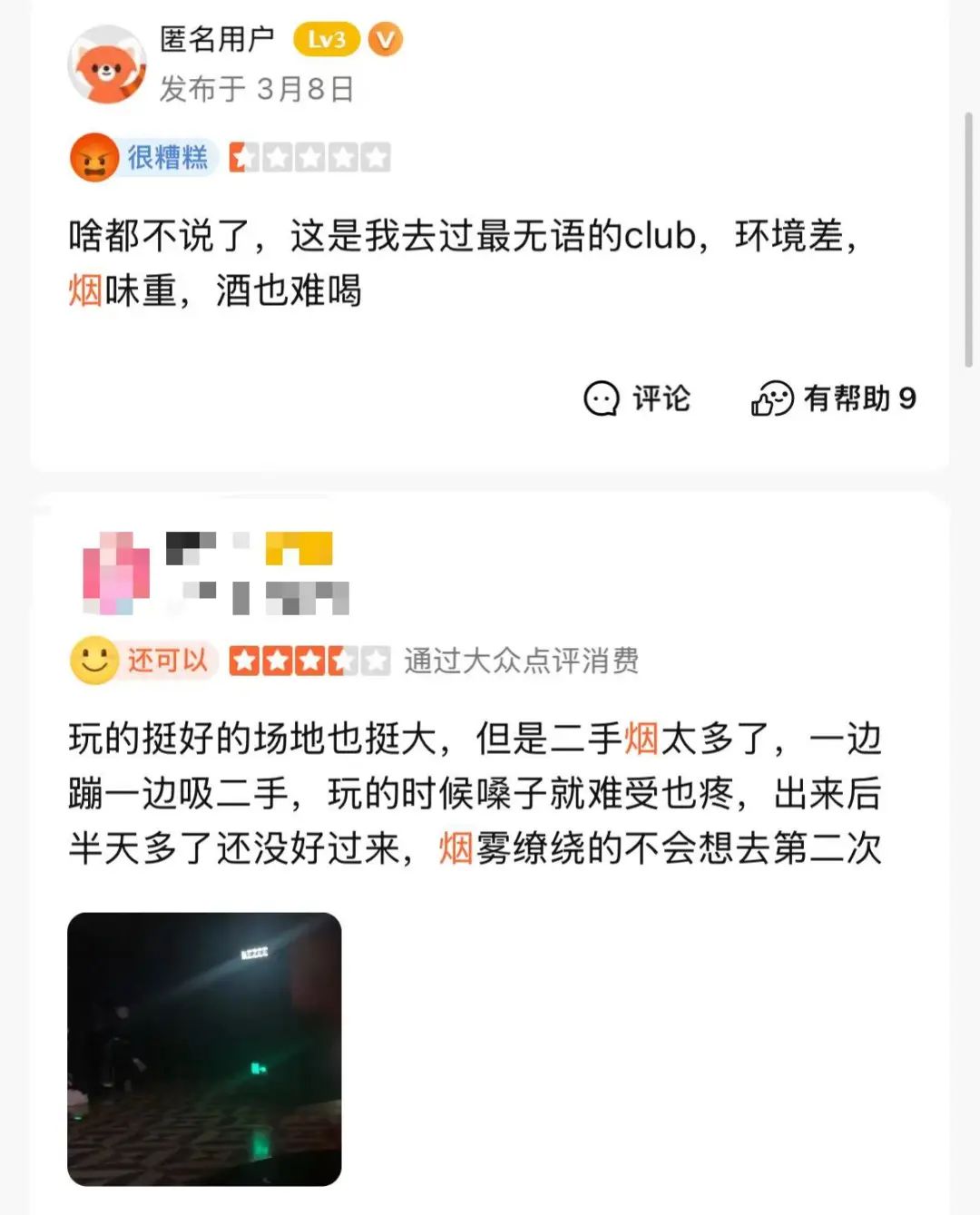
Task: Open the anonymous user's red panda avatar
Action: pos(107,64)
